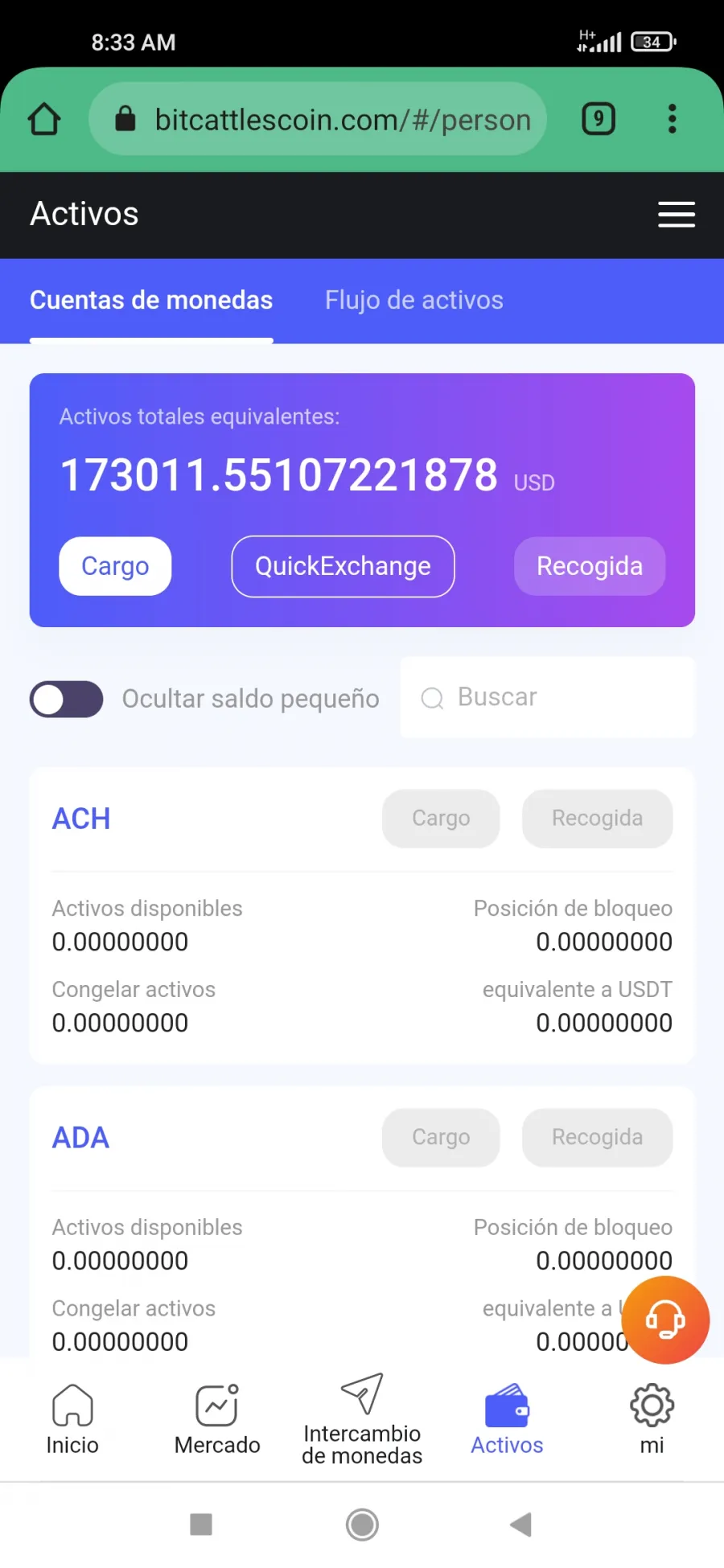Select the Cuentas de monedas tab

coord(151,300)
